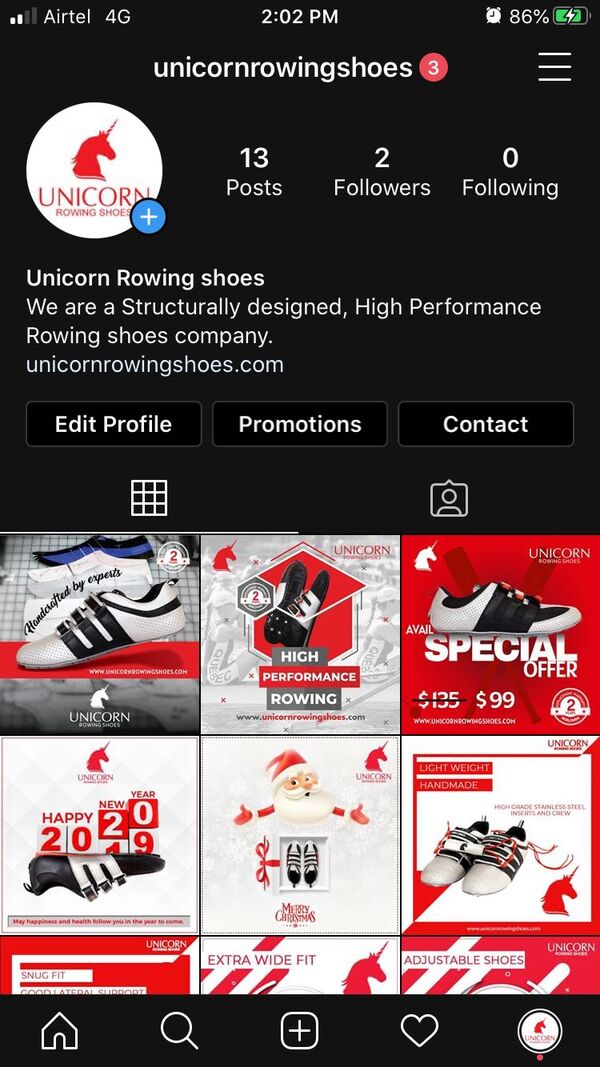The height and width of the screenshot is (1067, 600).
Task: Open the Light Weight Handmade post
Action: point(500,835)
